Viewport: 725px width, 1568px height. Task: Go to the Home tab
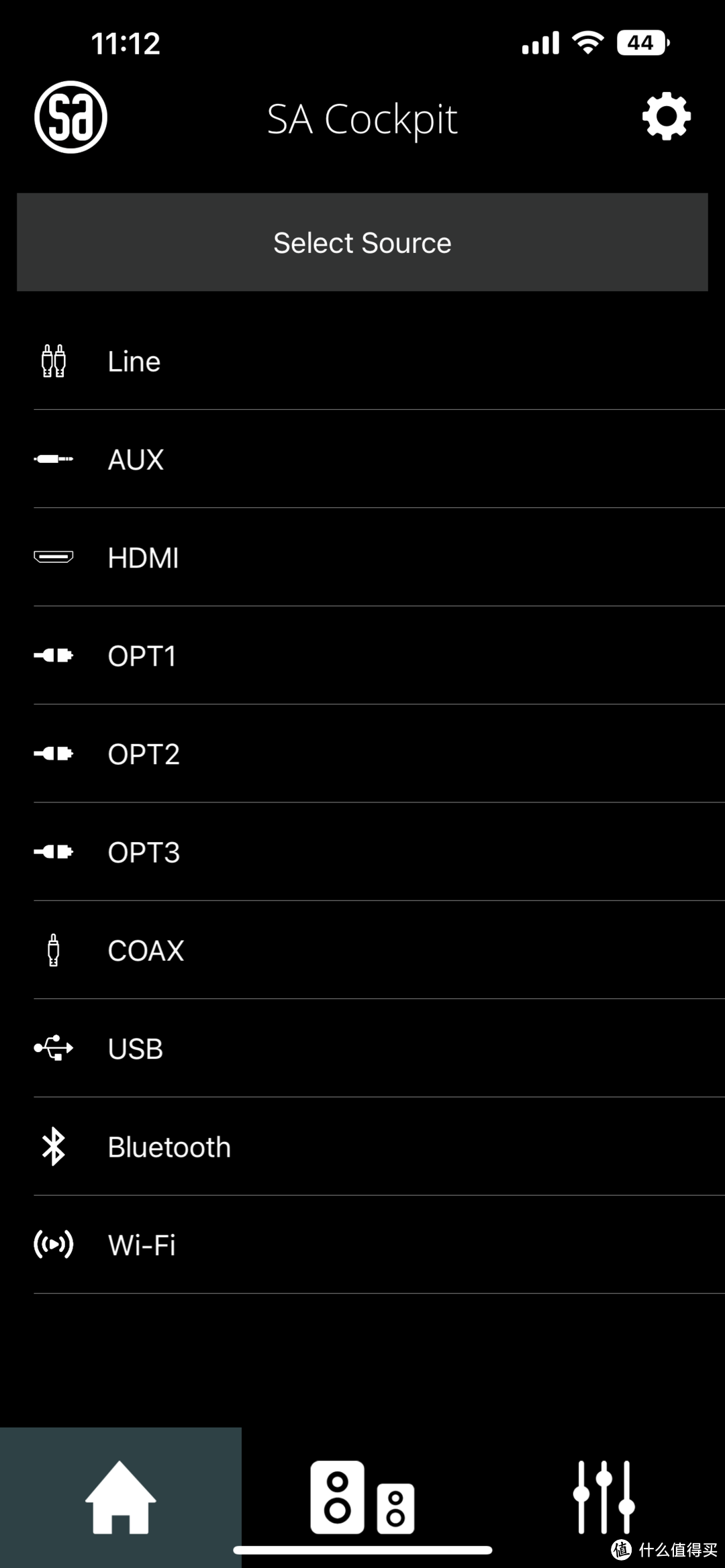(x=121, y=1497)
